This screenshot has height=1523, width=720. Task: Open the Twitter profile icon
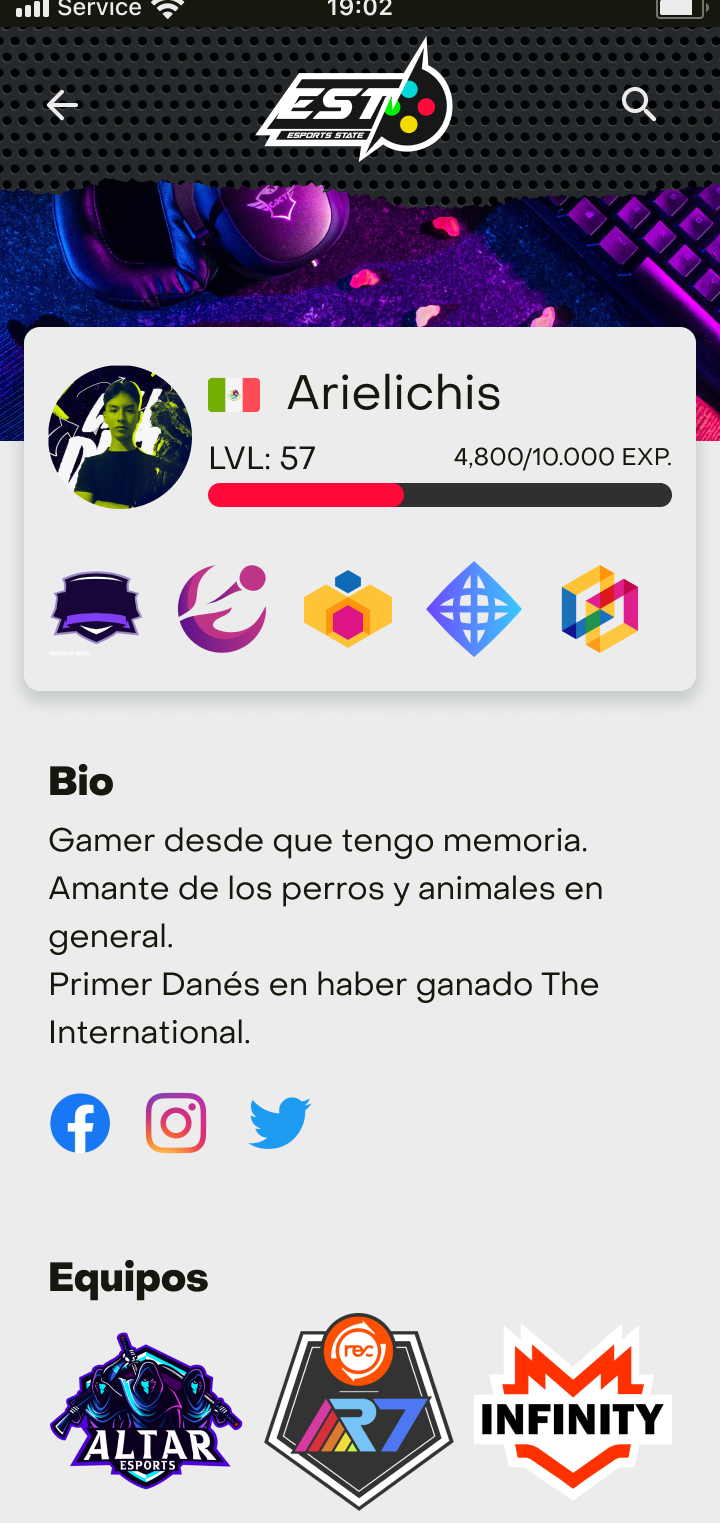[278, 1123]
